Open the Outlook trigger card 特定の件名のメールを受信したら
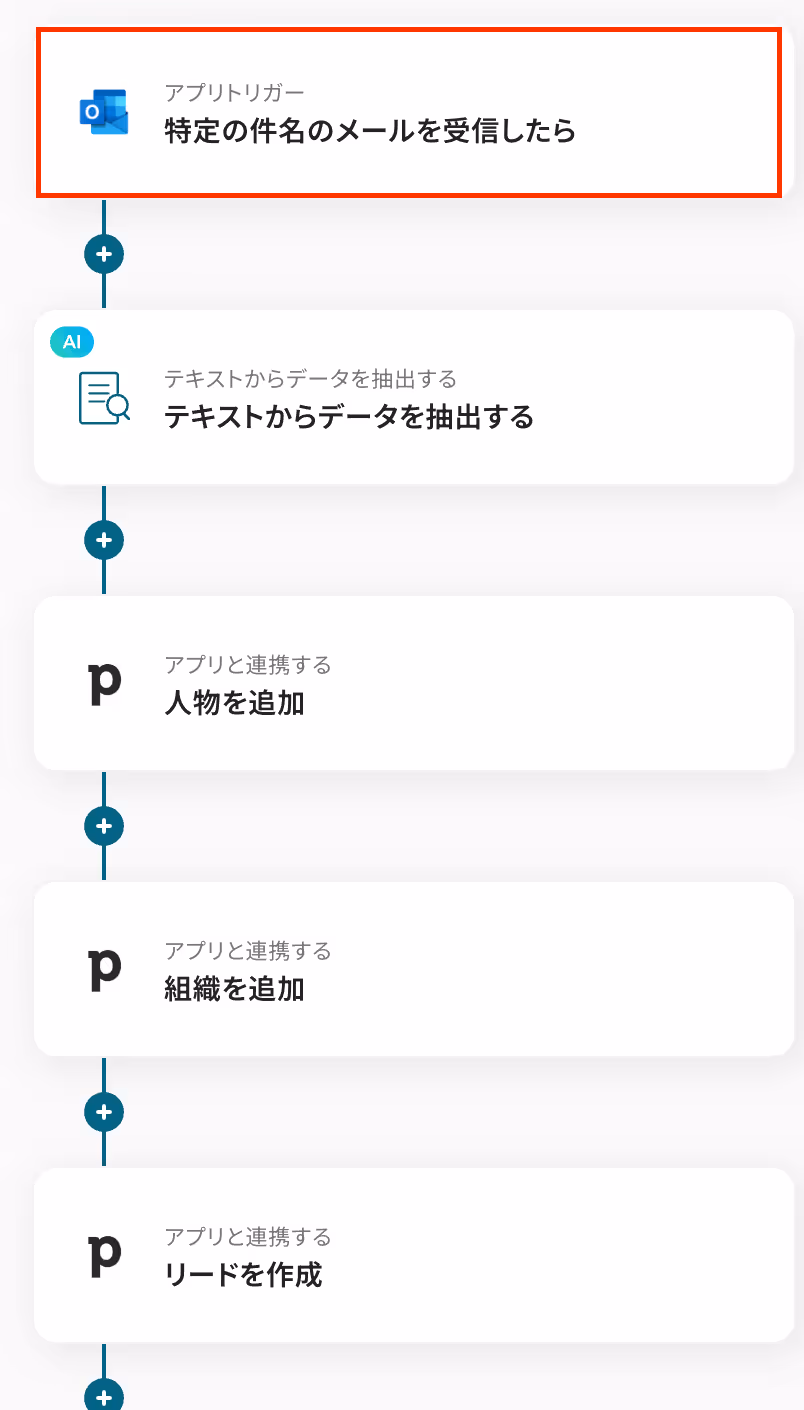Image resolution: width=804 pixels, height=1410 pixels. tap(408, 112)
